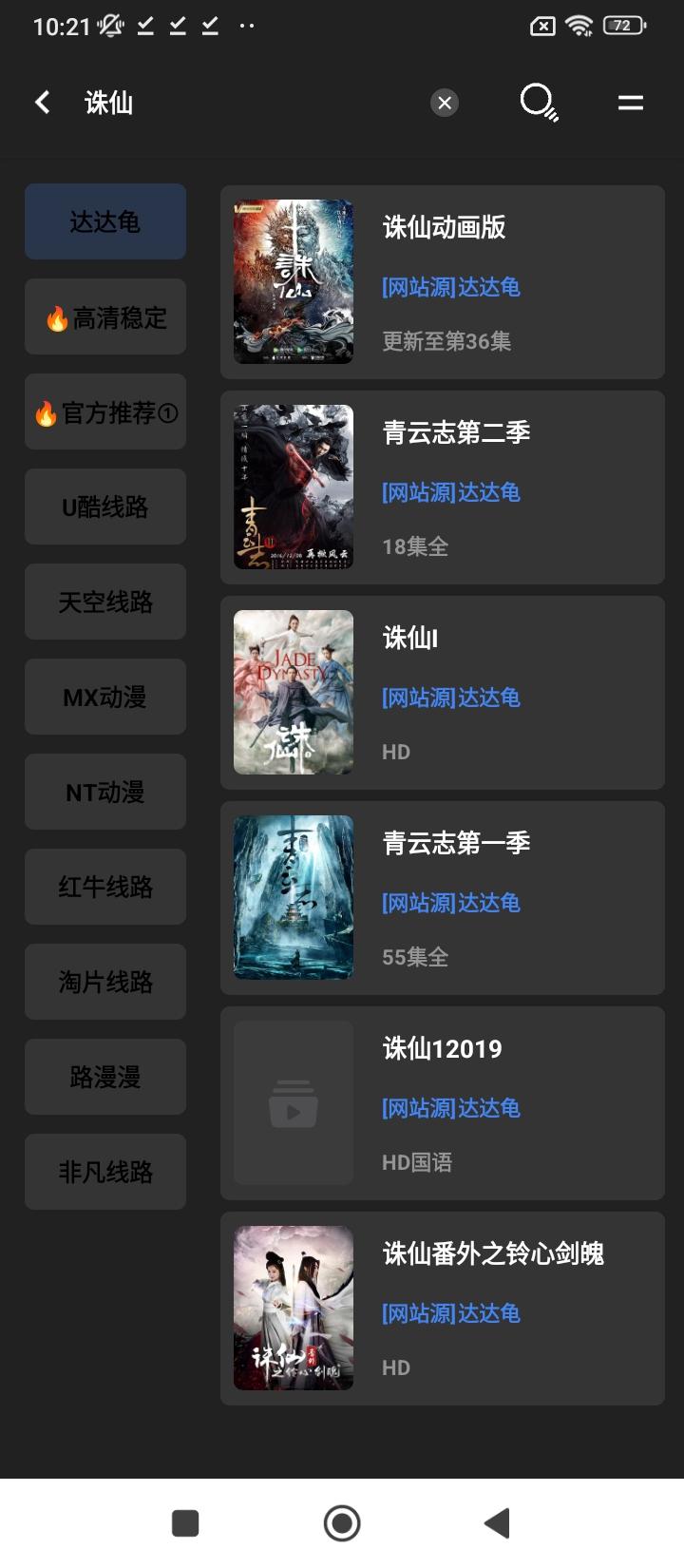684x1568 pixels.
Task: Open the 淘片线路 source list
Action: coord(104,982)
